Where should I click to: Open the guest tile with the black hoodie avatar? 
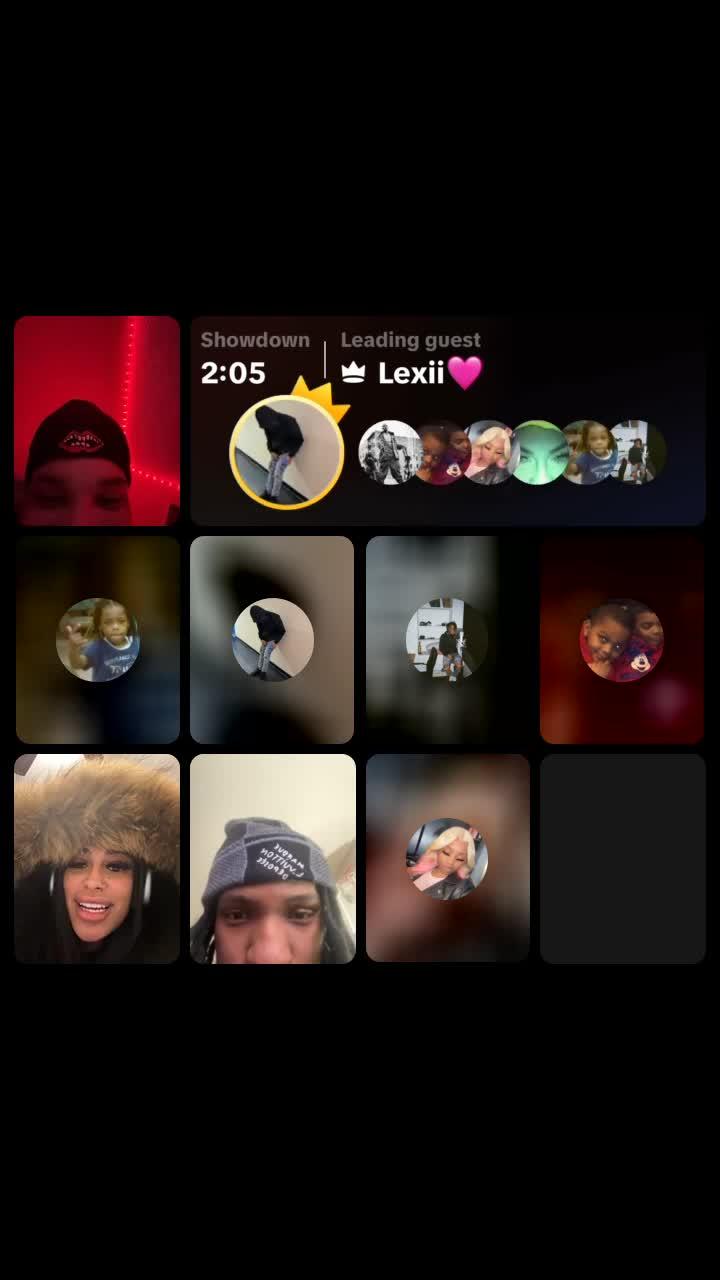click(272, 640)
